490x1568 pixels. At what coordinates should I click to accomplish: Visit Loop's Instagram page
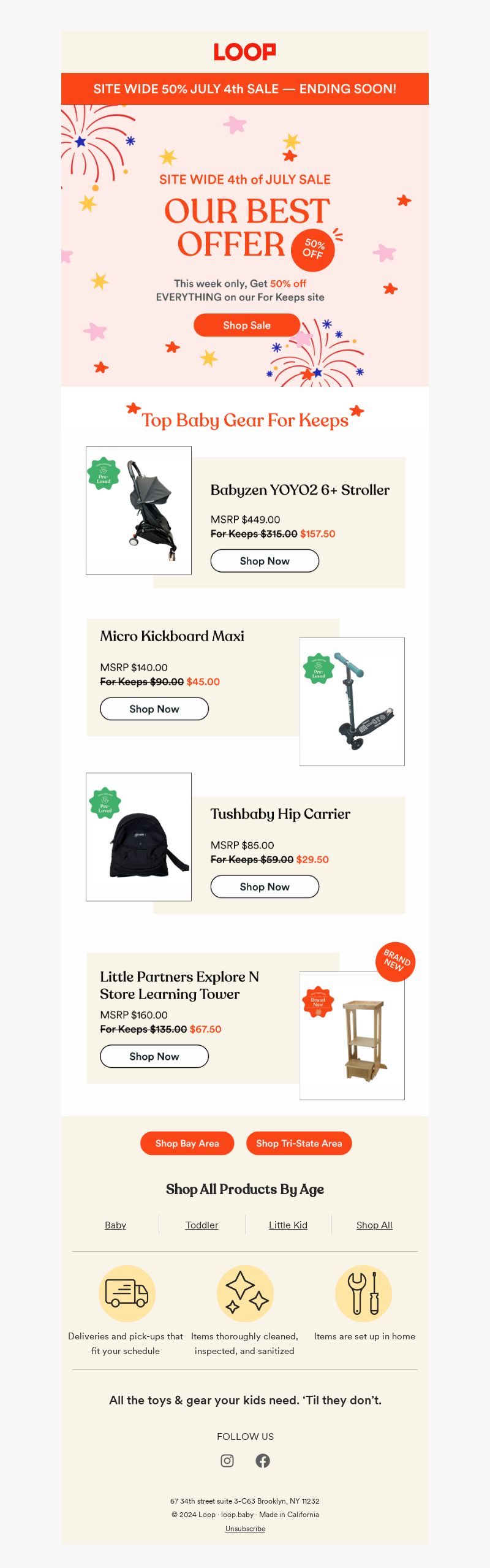click(x=227, y=1461)
